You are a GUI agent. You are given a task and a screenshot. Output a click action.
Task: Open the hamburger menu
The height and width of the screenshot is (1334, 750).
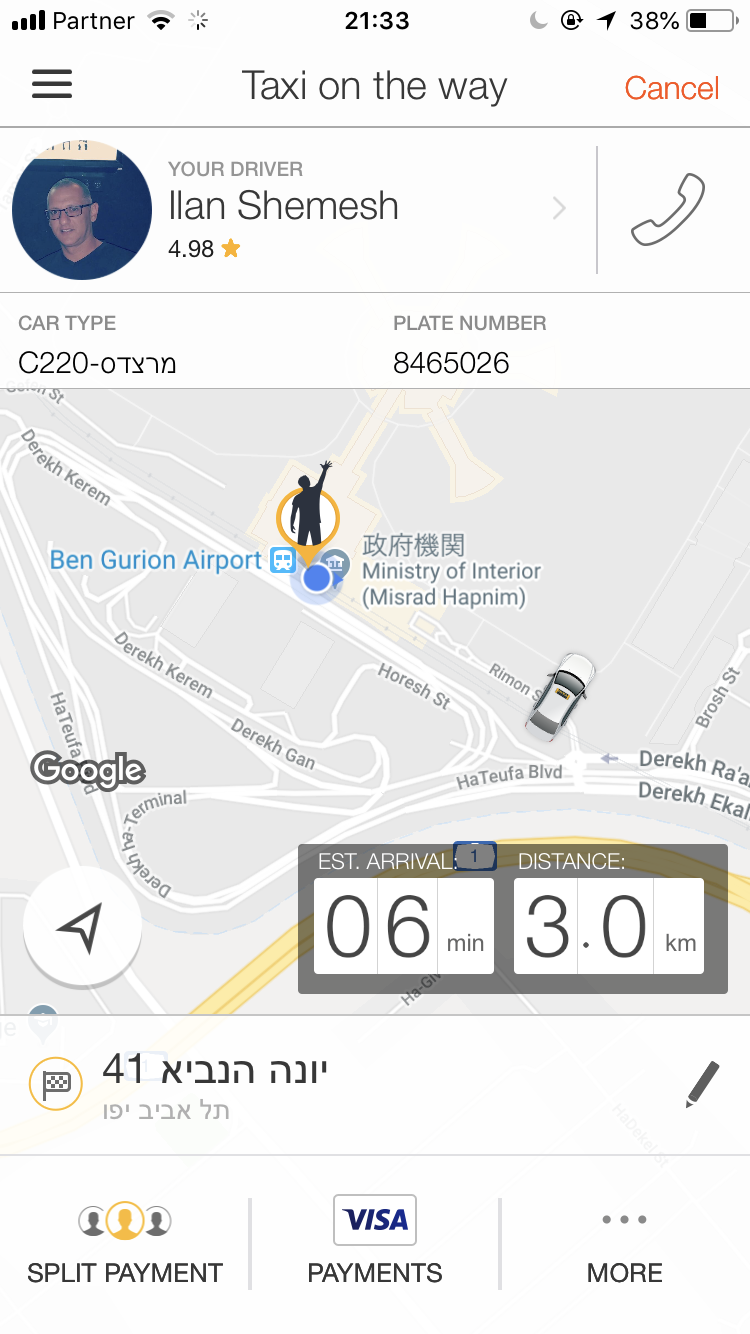pyautogui.click(x=52, y=85)
